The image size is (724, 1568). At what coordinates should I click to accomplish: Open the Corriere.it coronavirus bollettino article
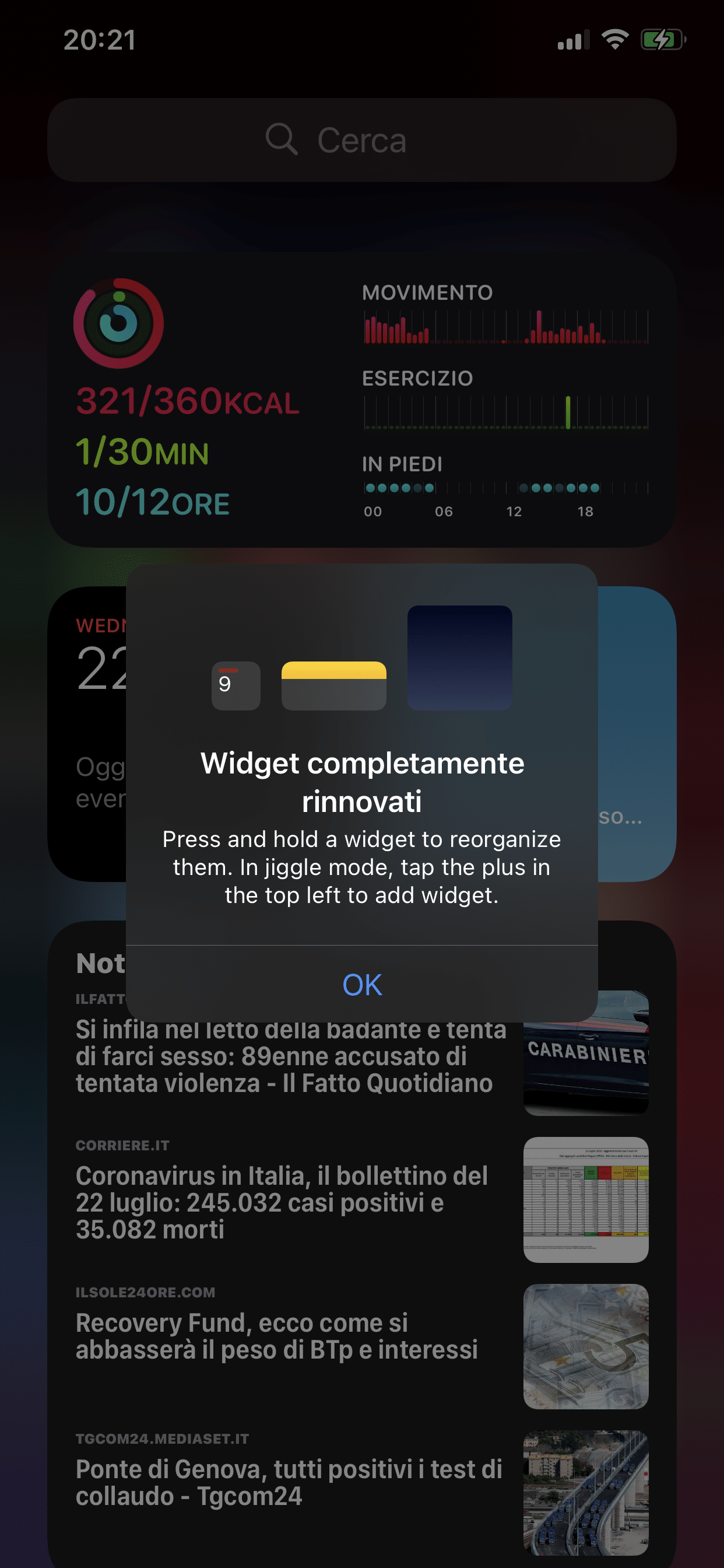coord(282,1201)
